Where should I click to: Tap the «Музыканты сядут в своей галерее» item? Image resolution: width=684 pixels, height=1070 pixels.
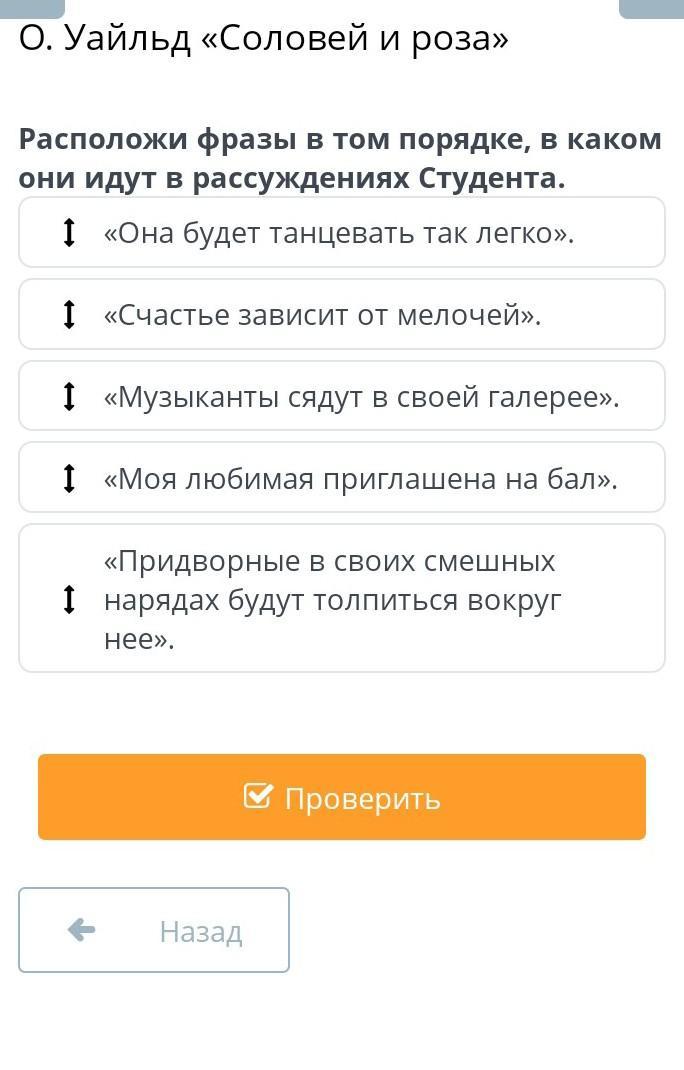pyautogui.click(x=340, y=397)
